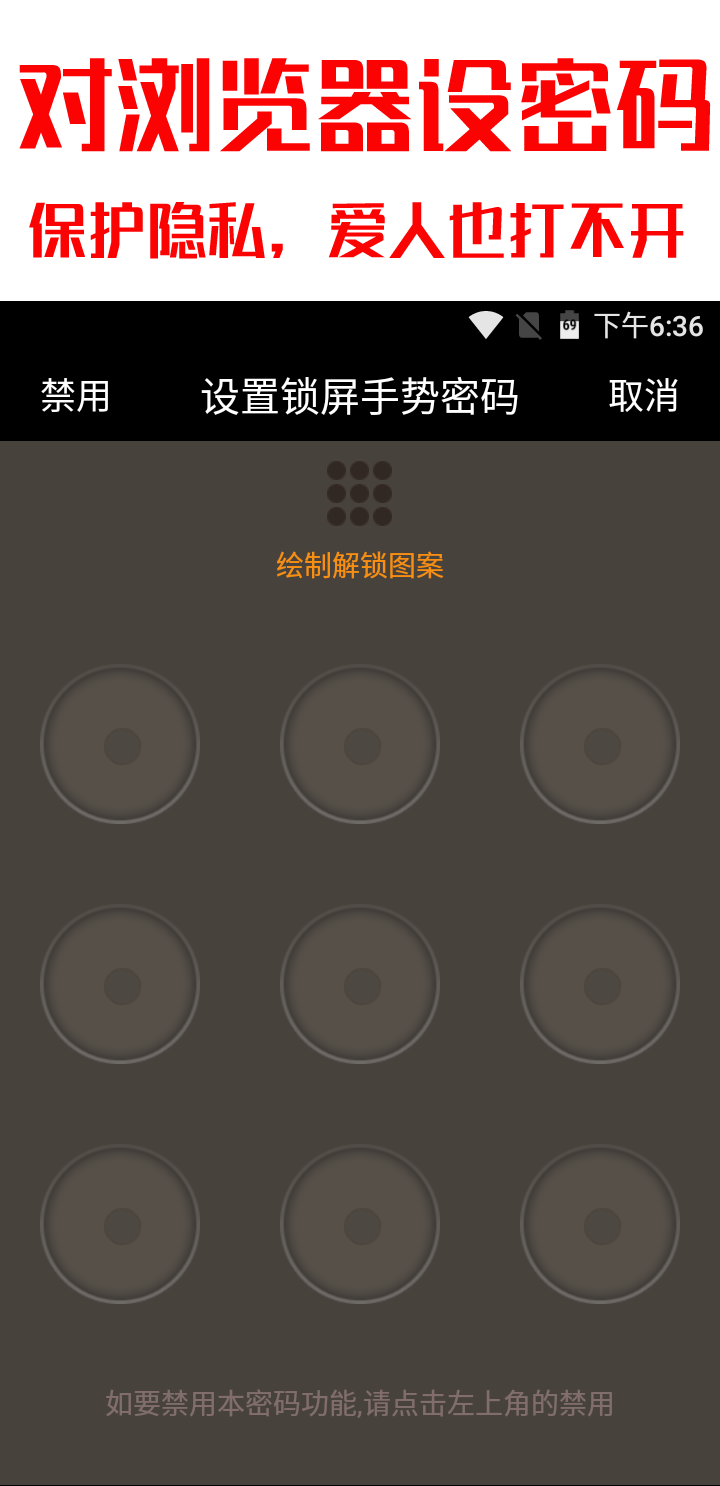Tap the last dot in the bottom row

click(600, 1225)
